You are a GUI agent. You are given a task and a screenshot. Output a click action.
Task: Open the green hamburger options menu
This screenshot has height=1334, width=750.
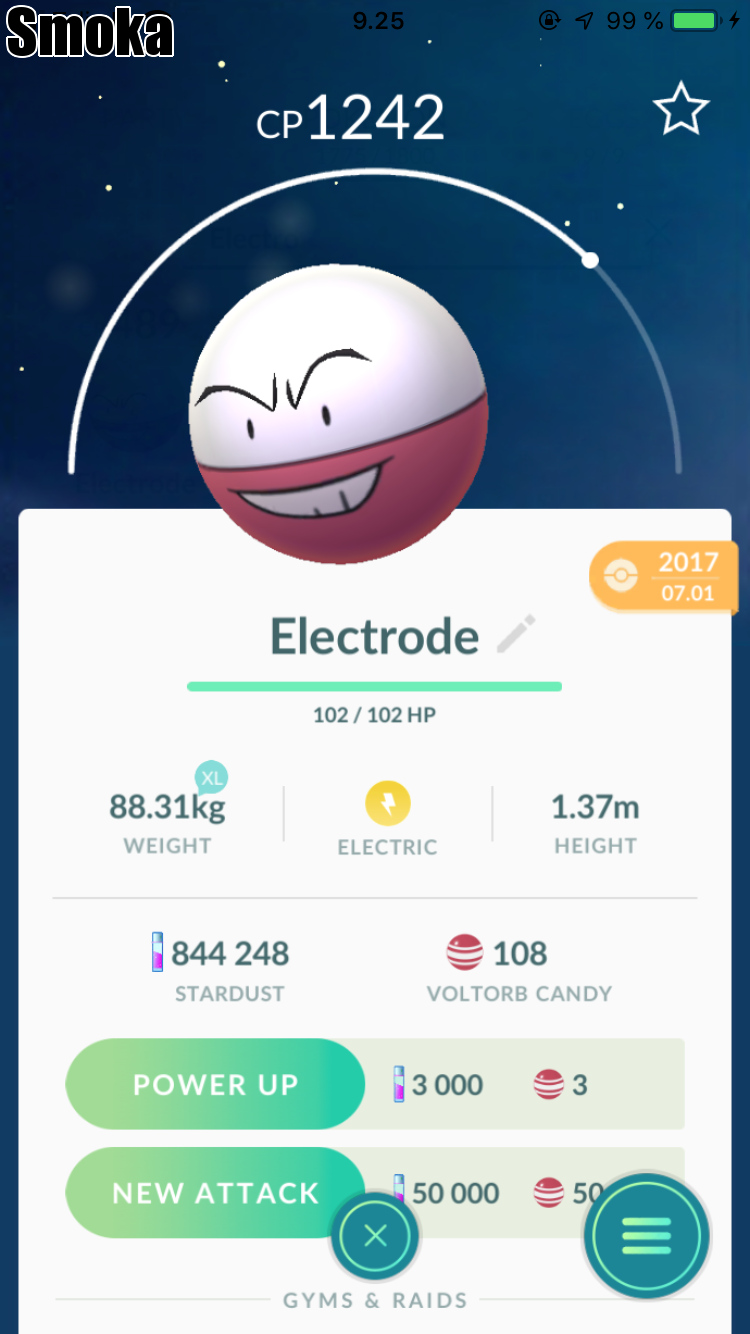647,1236
